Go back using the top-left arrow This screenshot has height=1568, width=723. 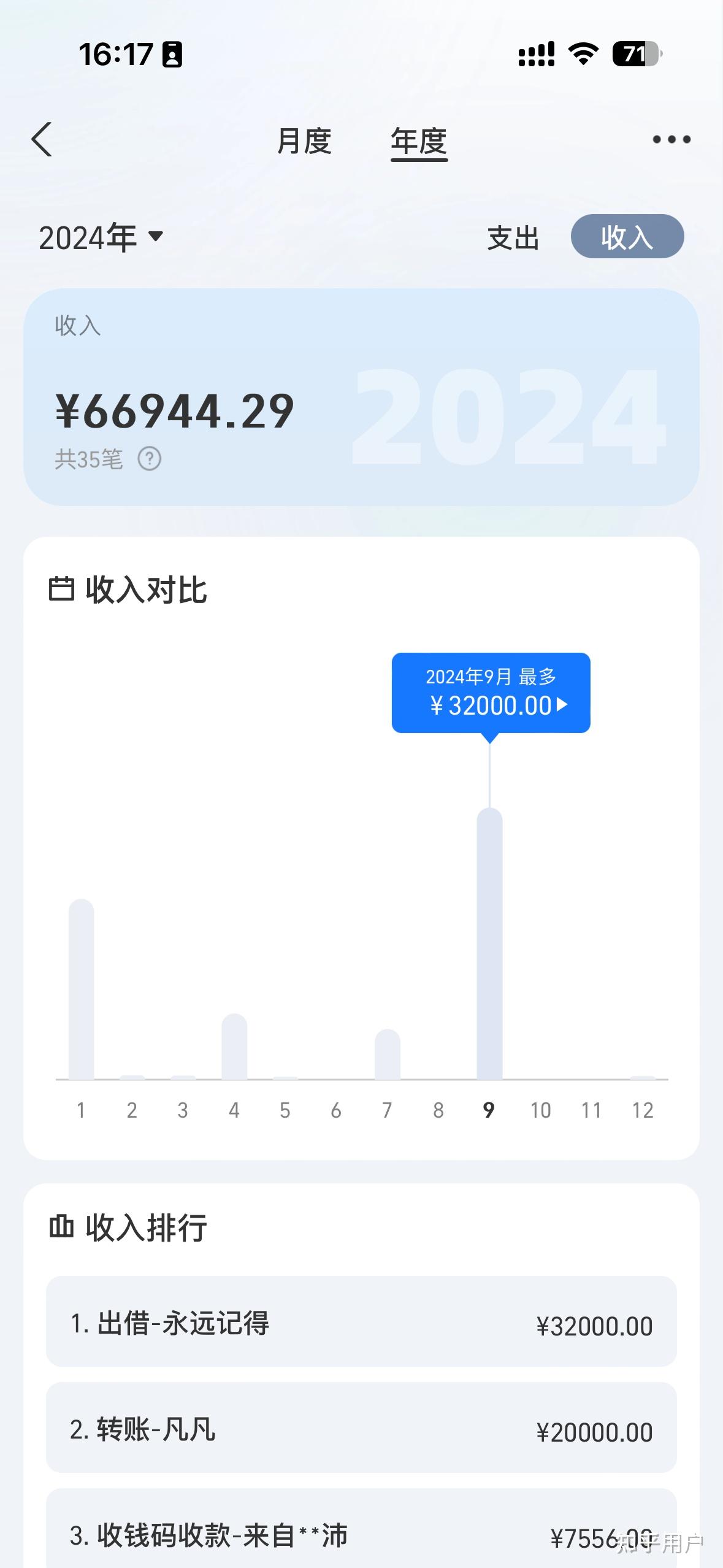[x=42, y=140]
